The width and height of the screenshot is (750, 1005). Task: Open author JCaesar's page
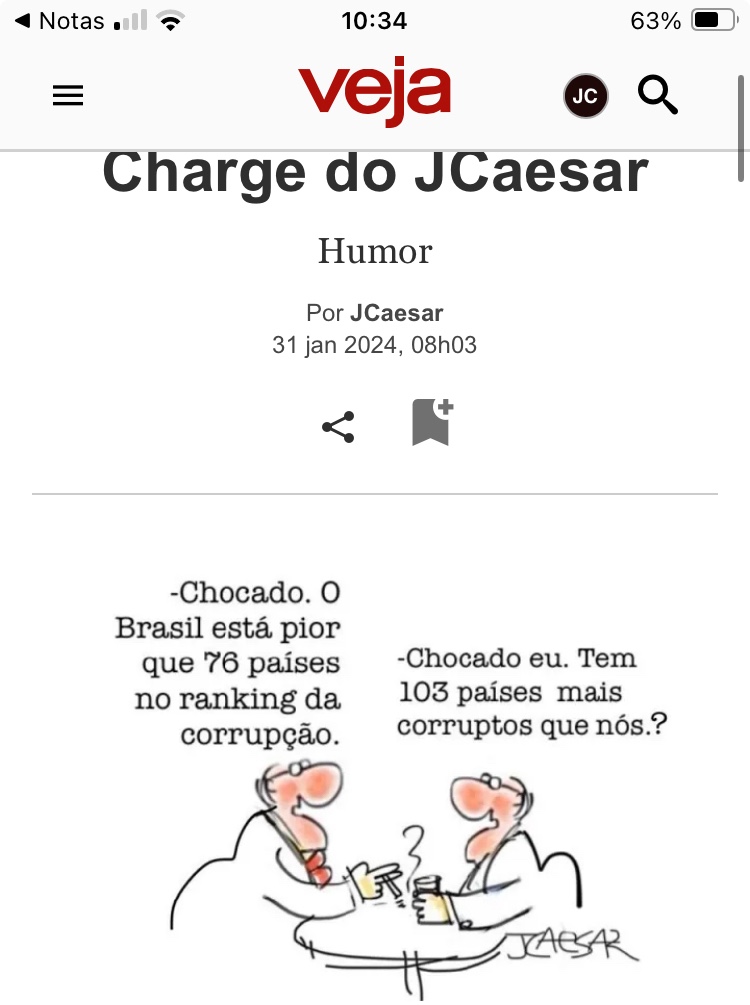click(x=397, y=312)
